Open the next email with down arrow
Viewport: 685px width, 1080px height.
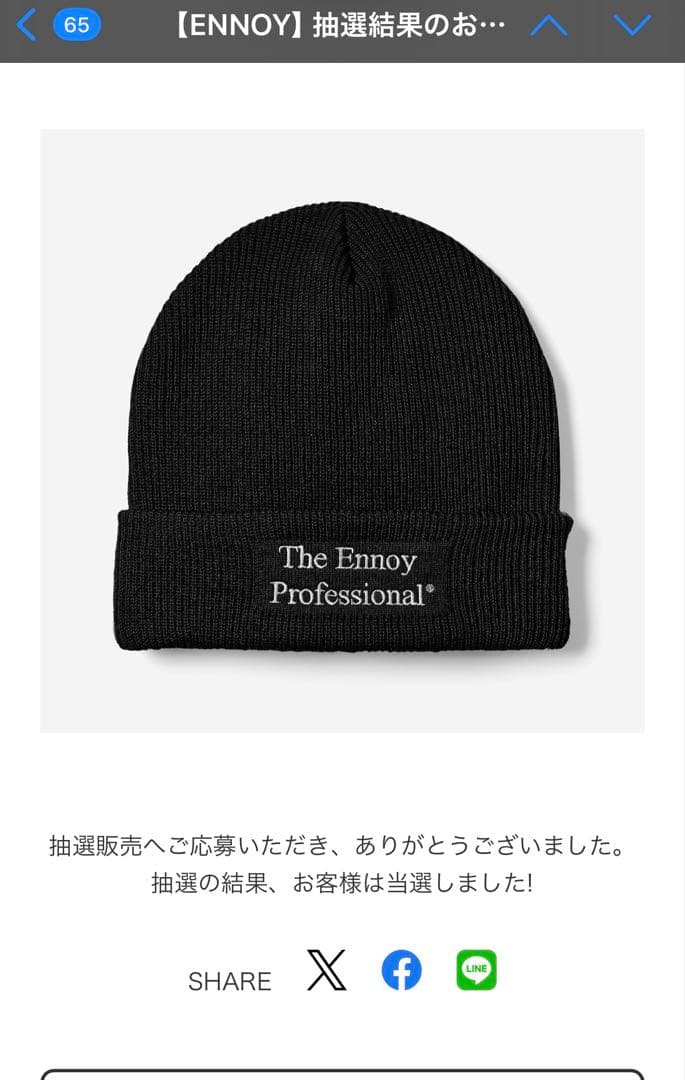(x=631, y=25)
